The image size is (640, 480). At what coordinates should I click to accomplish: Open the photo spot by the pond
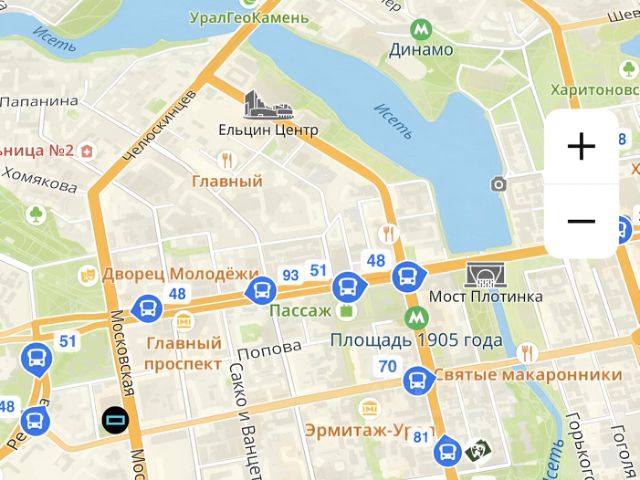(x=498, y=184)
